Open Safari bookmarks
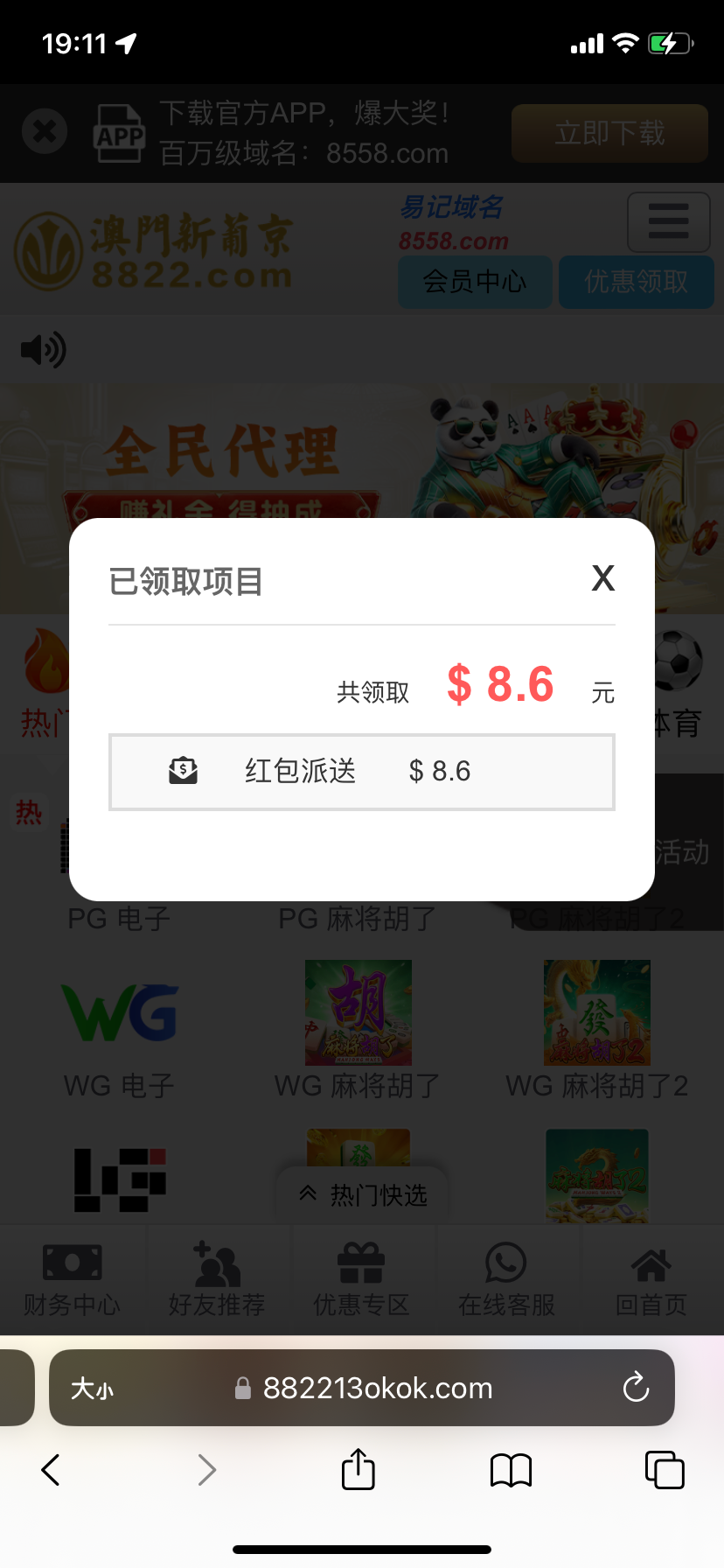Viewport: 724px width, 1568px height. [511, 1470]
